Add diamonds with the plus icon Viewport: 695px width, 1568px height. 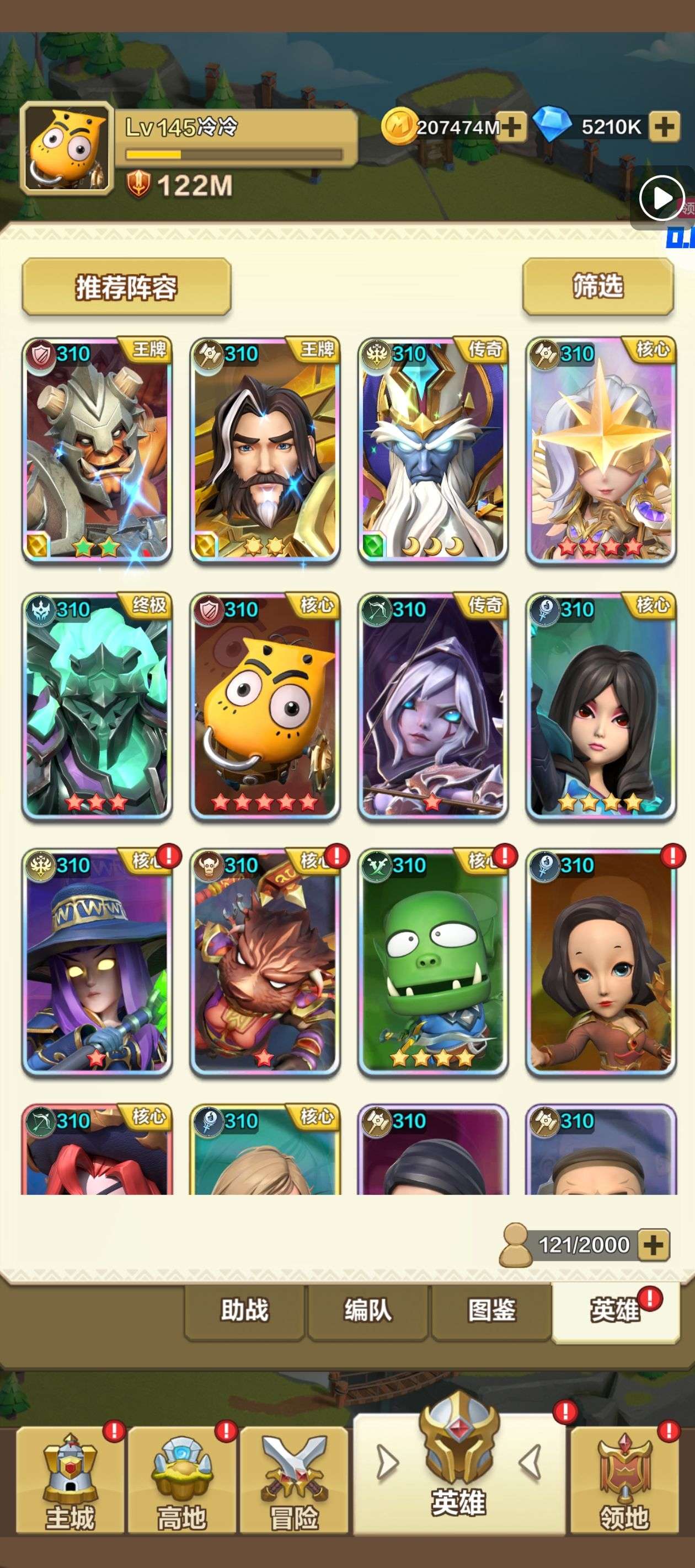664,127
